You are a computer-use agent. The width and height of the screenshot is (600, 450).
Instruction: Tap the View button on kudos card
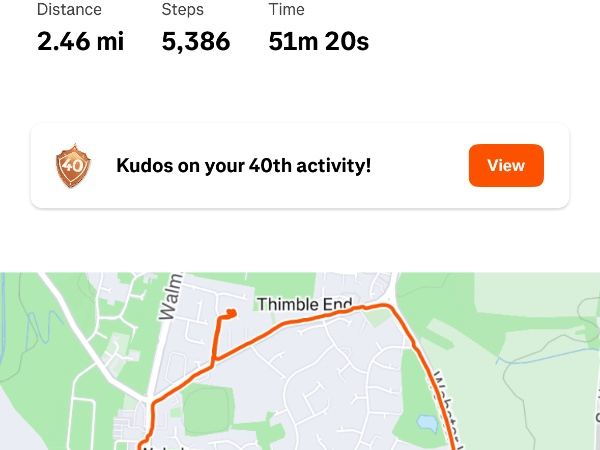click(506, 166)
